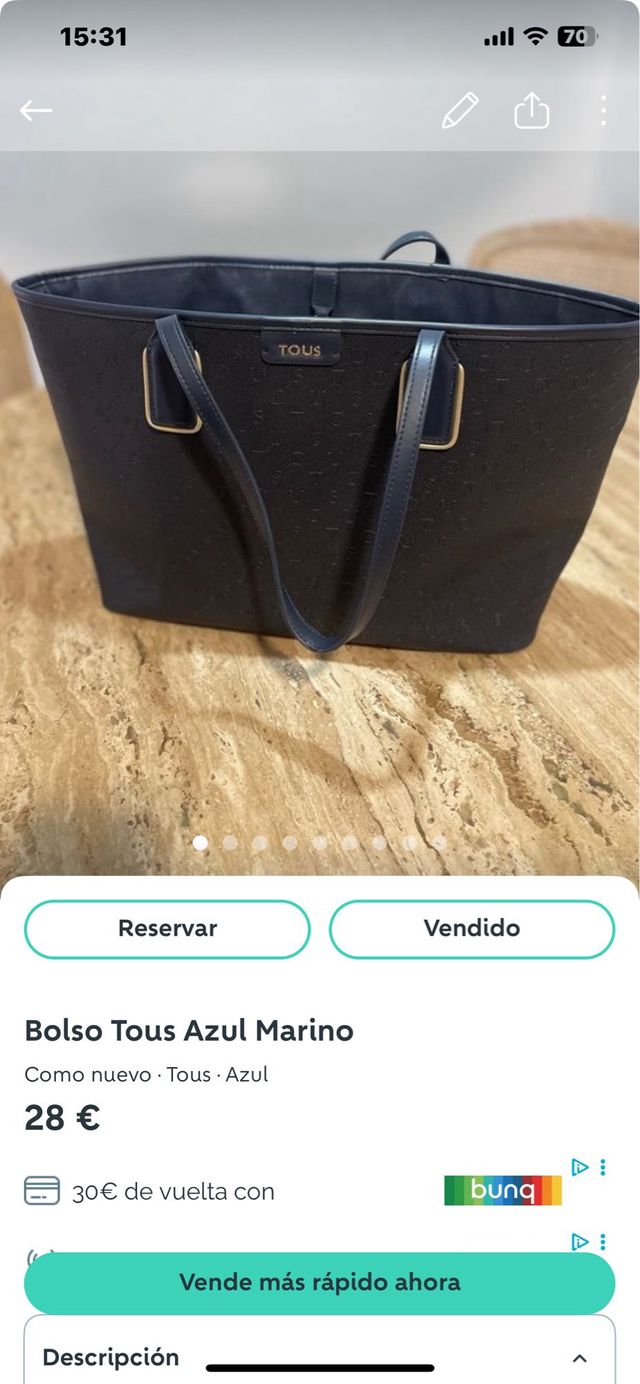Tap the Vende más rápido ahora button
The width and height of the screenshot is (640, 1384).
coord(319,1283)
